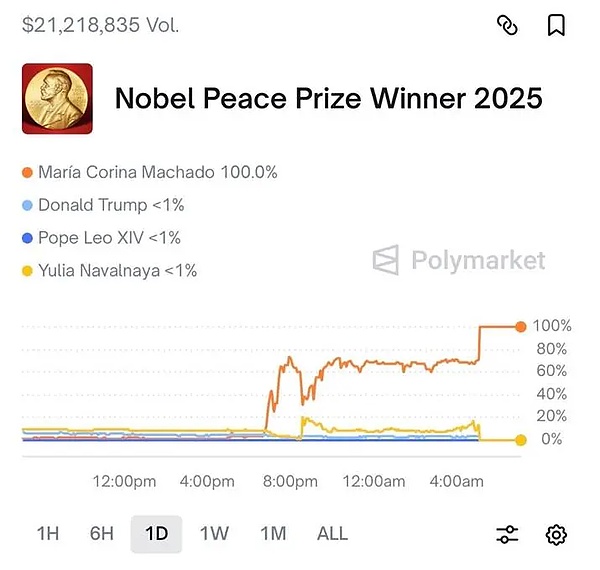The image size is (600, 570).
Task: Copy the market link
Action: [508, 26]
